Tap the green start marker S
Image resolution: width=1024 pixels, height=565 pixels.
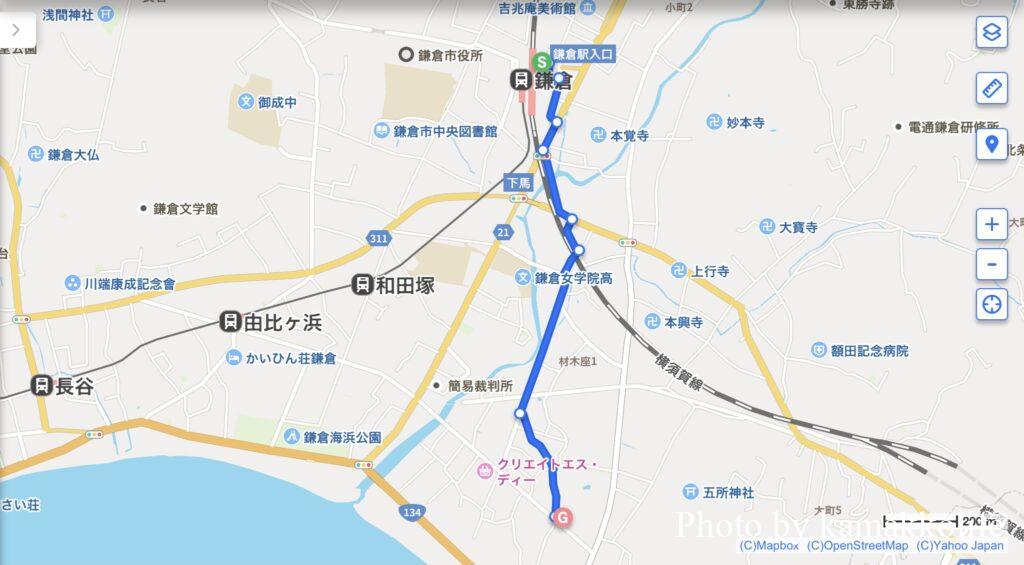pyautogui.click(x=541, y=61)
